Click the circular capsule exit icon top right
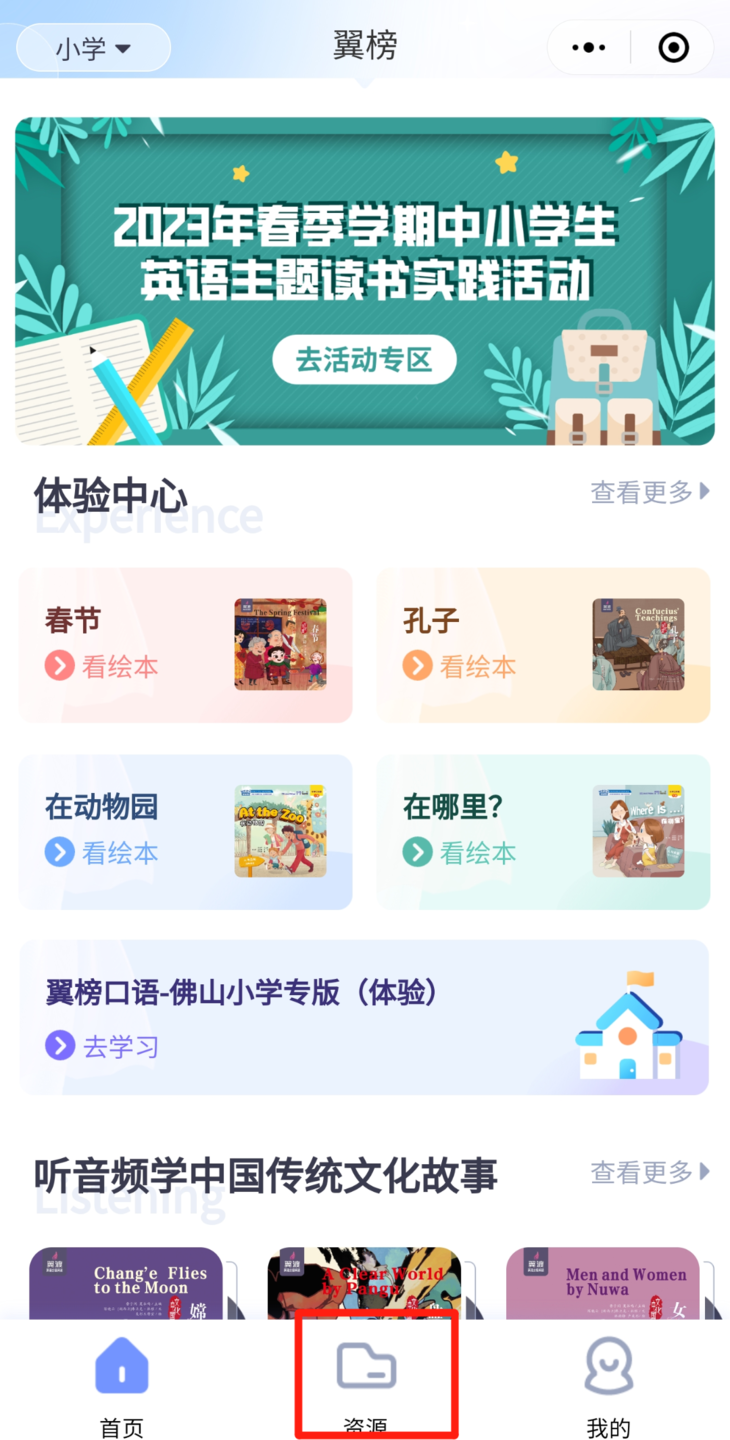 tap(672, 47)
